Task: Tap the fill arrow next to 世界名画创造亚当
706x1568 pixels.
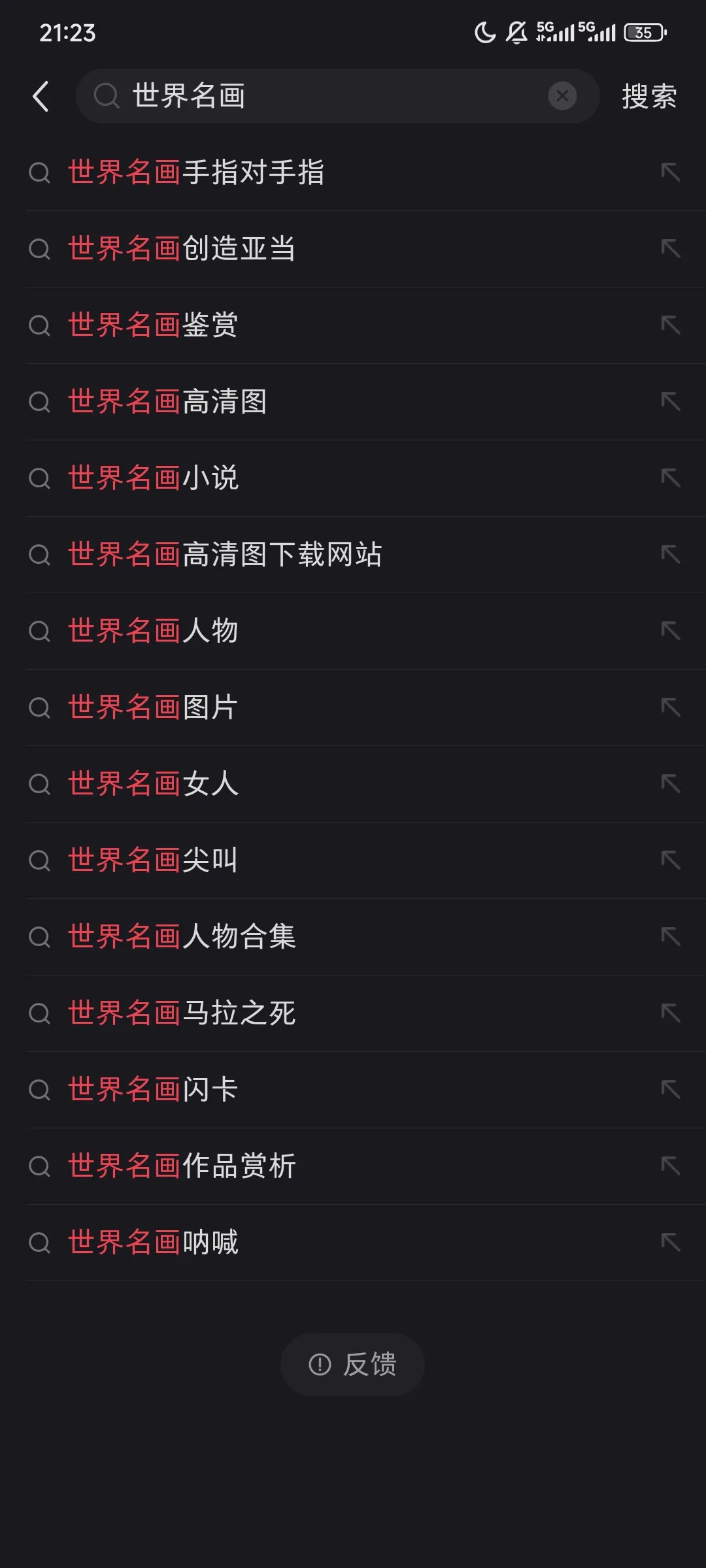Action: pyautogui.click(x=669, y=248)
